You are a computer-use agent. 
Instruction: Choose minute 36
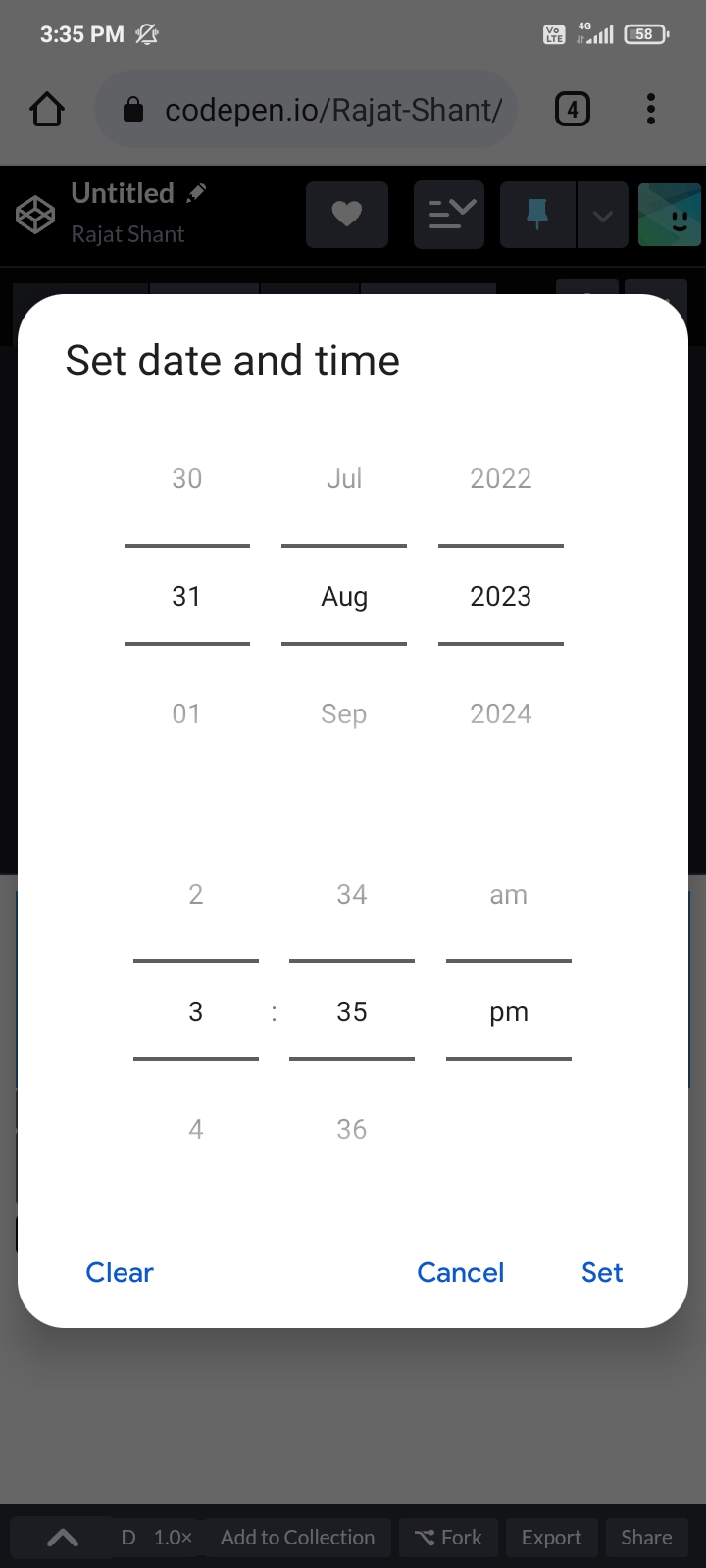tap(352, 1129)
